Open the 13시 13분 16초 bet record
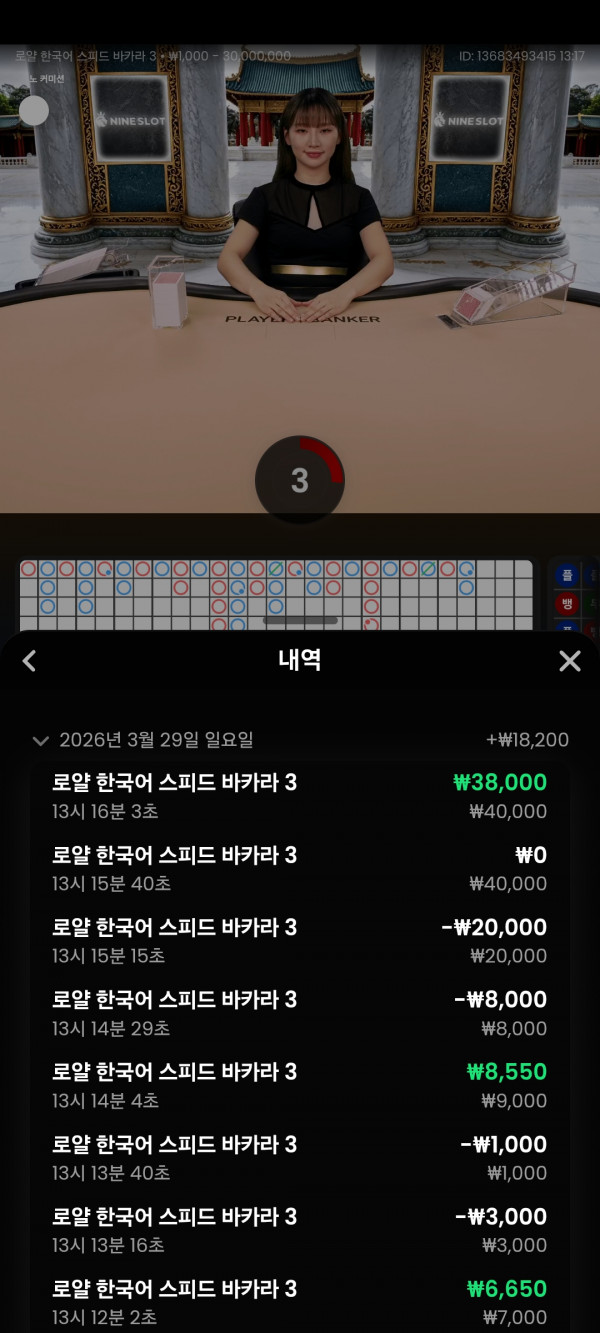The height and width of the screenshot is (1333, 600). pos(300,1229)
